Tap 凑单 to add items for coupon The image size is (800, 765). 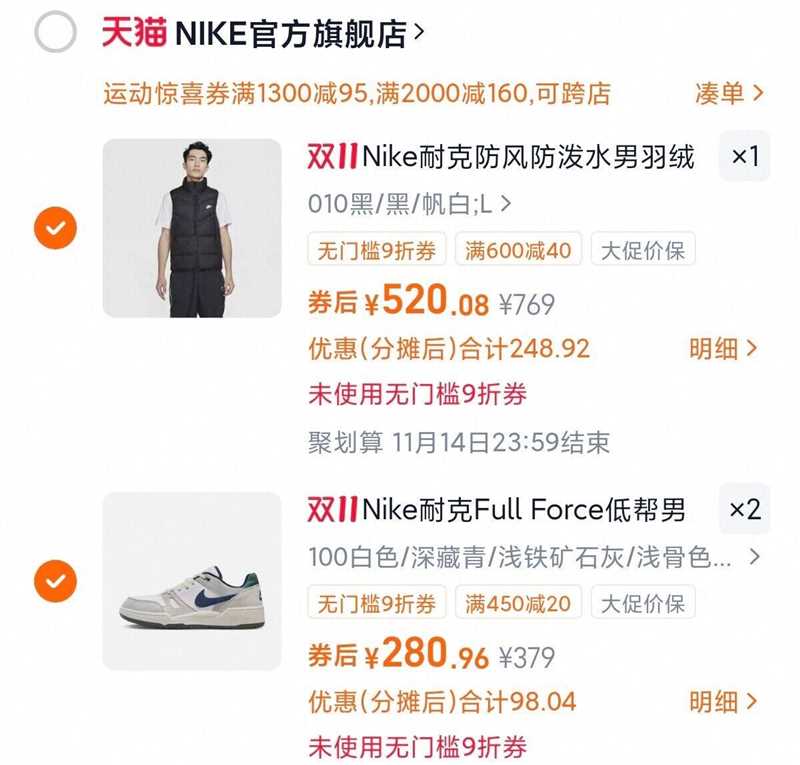[729, 94]
